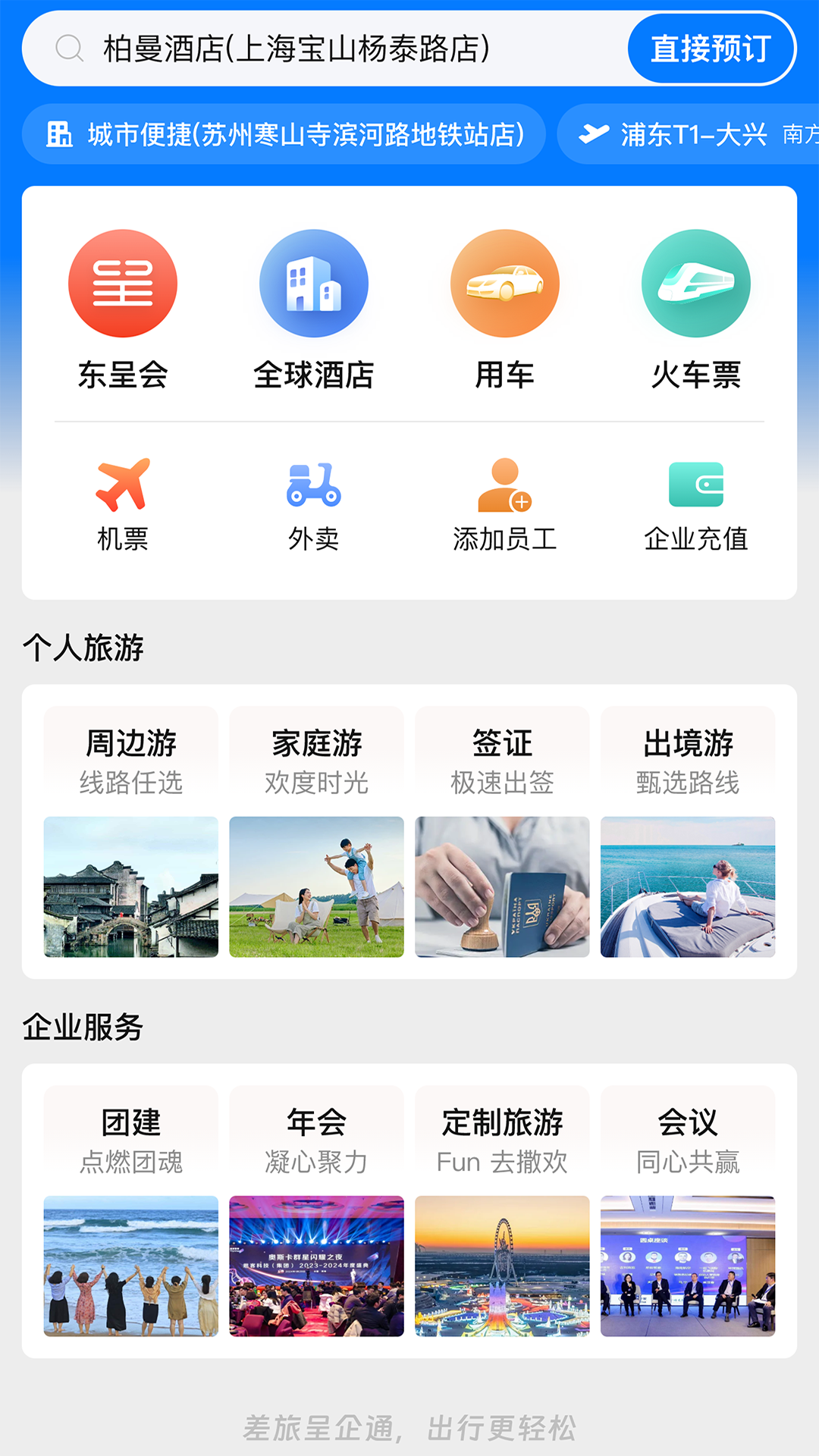Select the 城市便捷 hotel suggestion chip

284,134
